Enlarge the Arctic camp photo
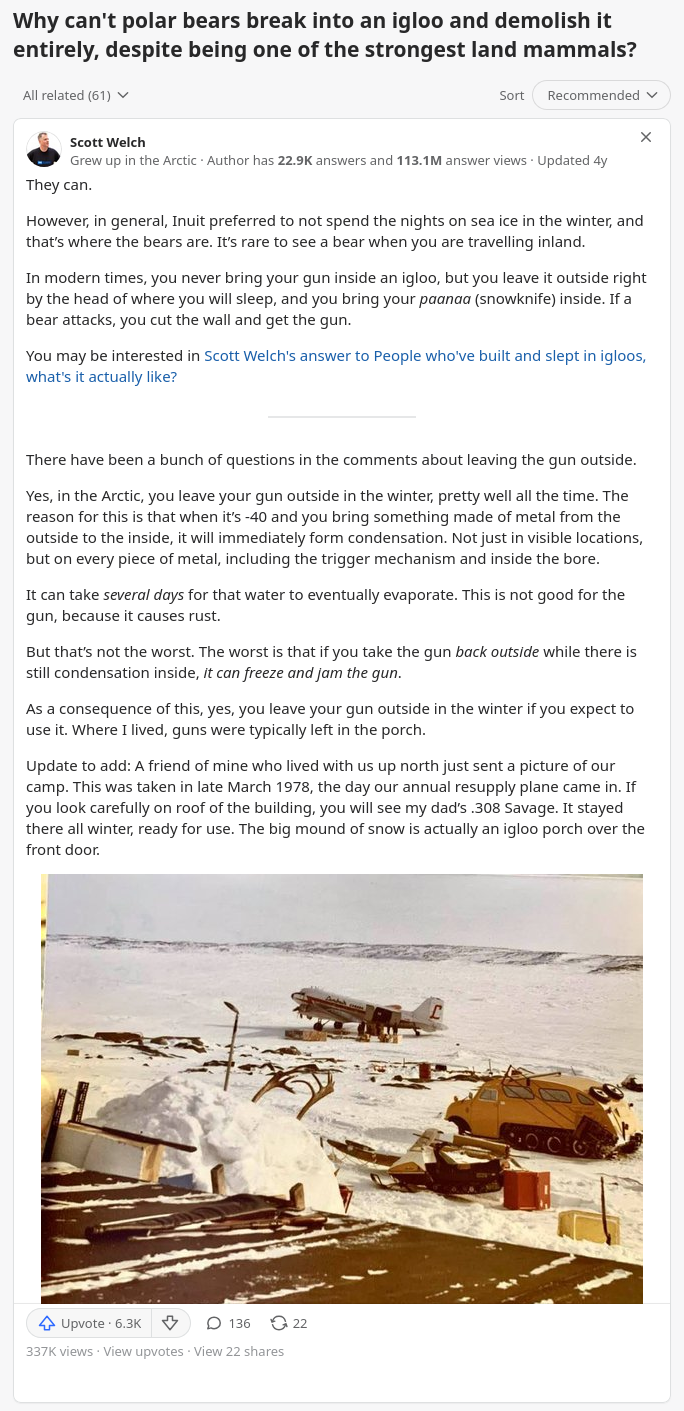 coord(342,1088)
